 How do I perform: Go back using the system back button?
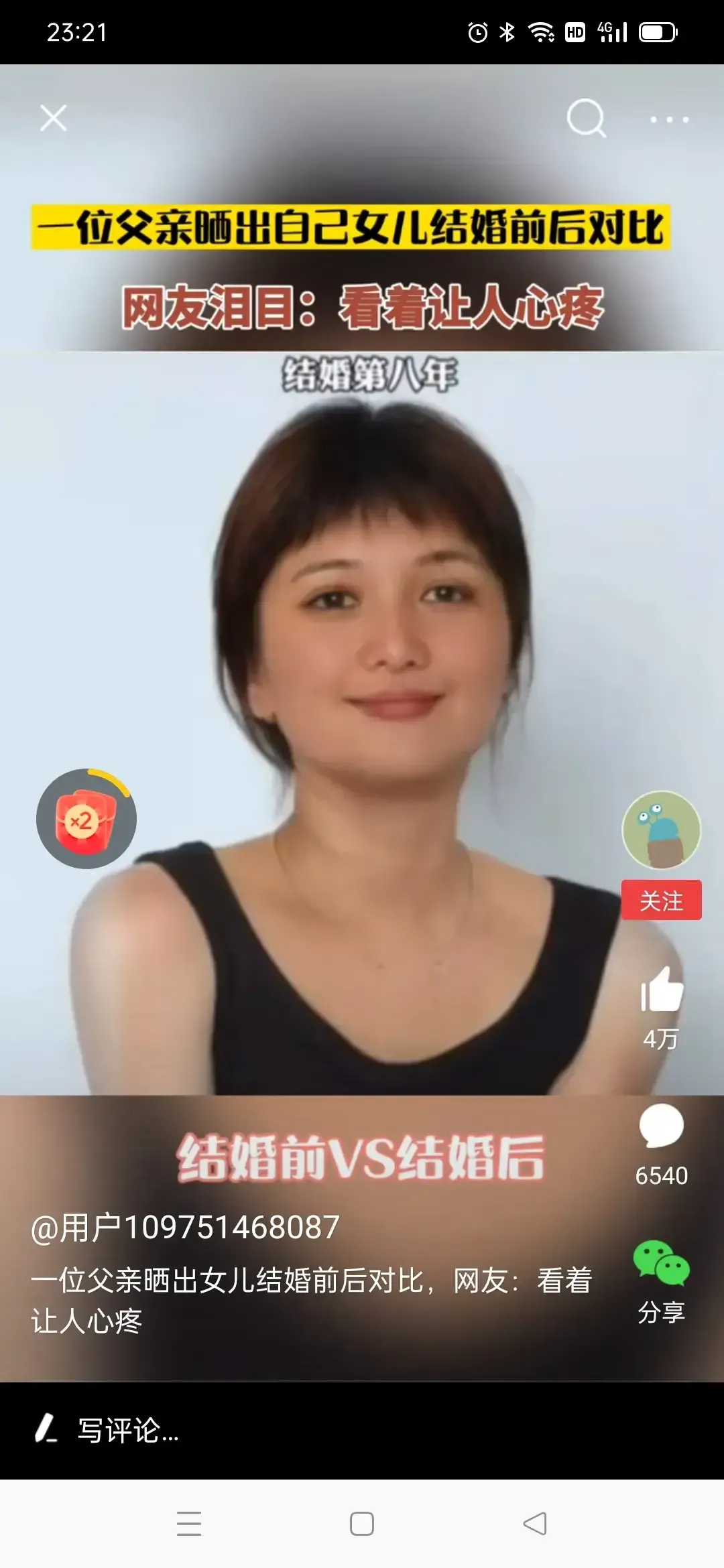[x=535, y=1524]
